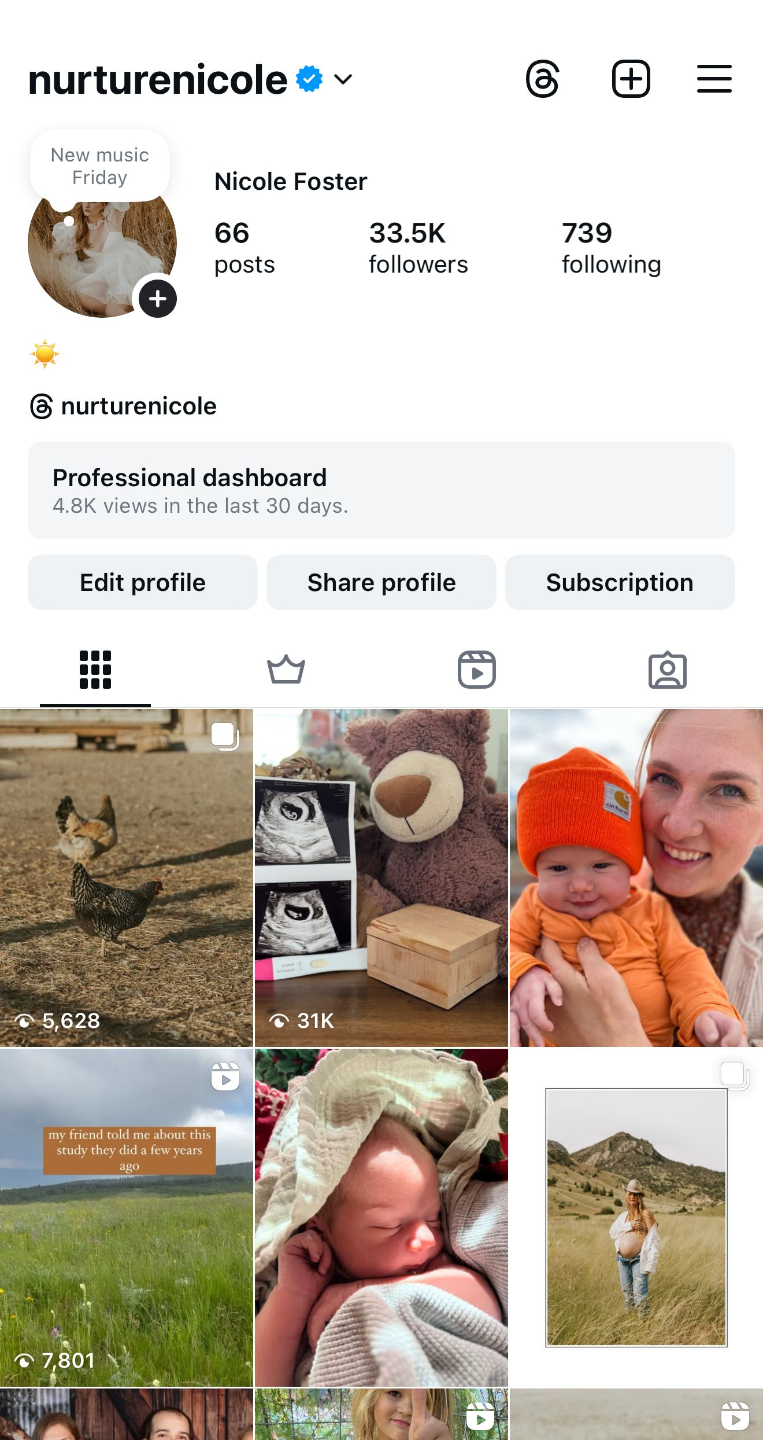Switch to the subscriber crown tab
The height and width of the screenshot is (1440, 763).
pos(286,670)
